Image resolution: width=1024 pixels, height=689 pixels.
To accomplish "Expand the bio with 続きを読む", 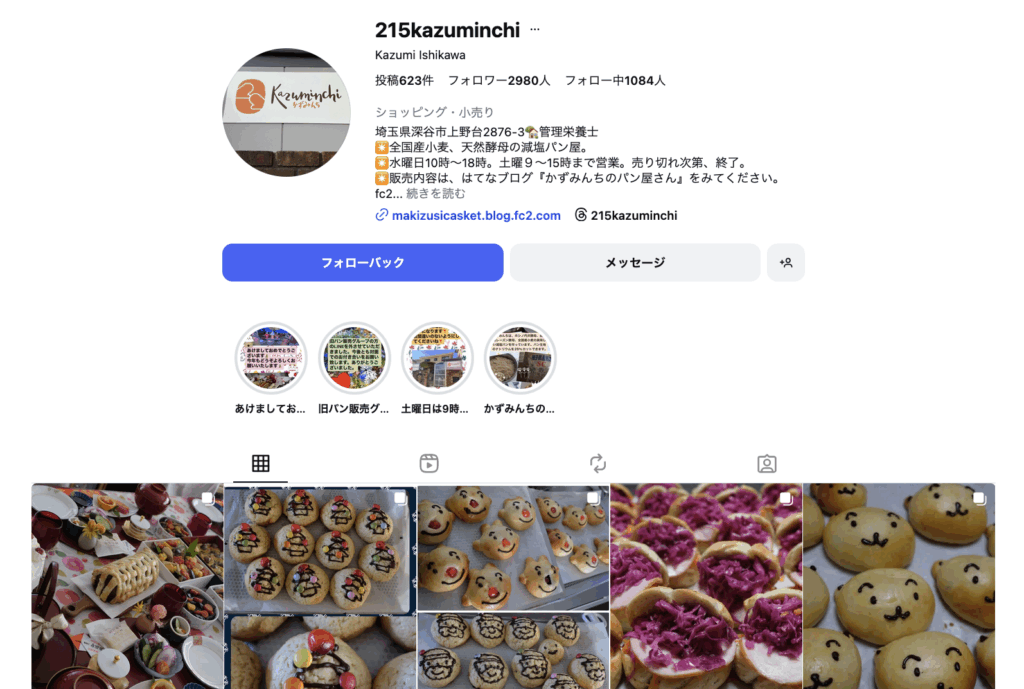I will [435, 193].
